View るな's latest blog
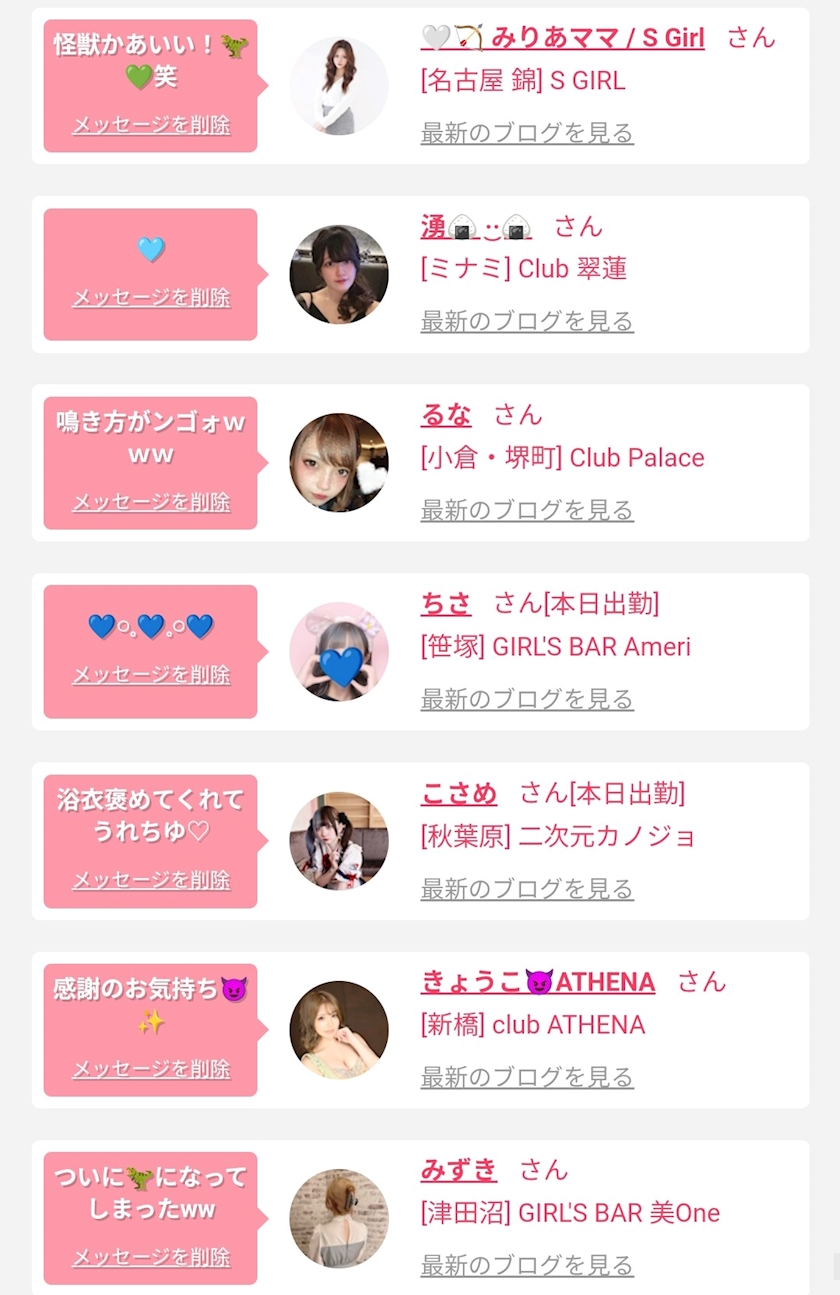This screenshot has width=840, height=1295. (x=527, y=510)
